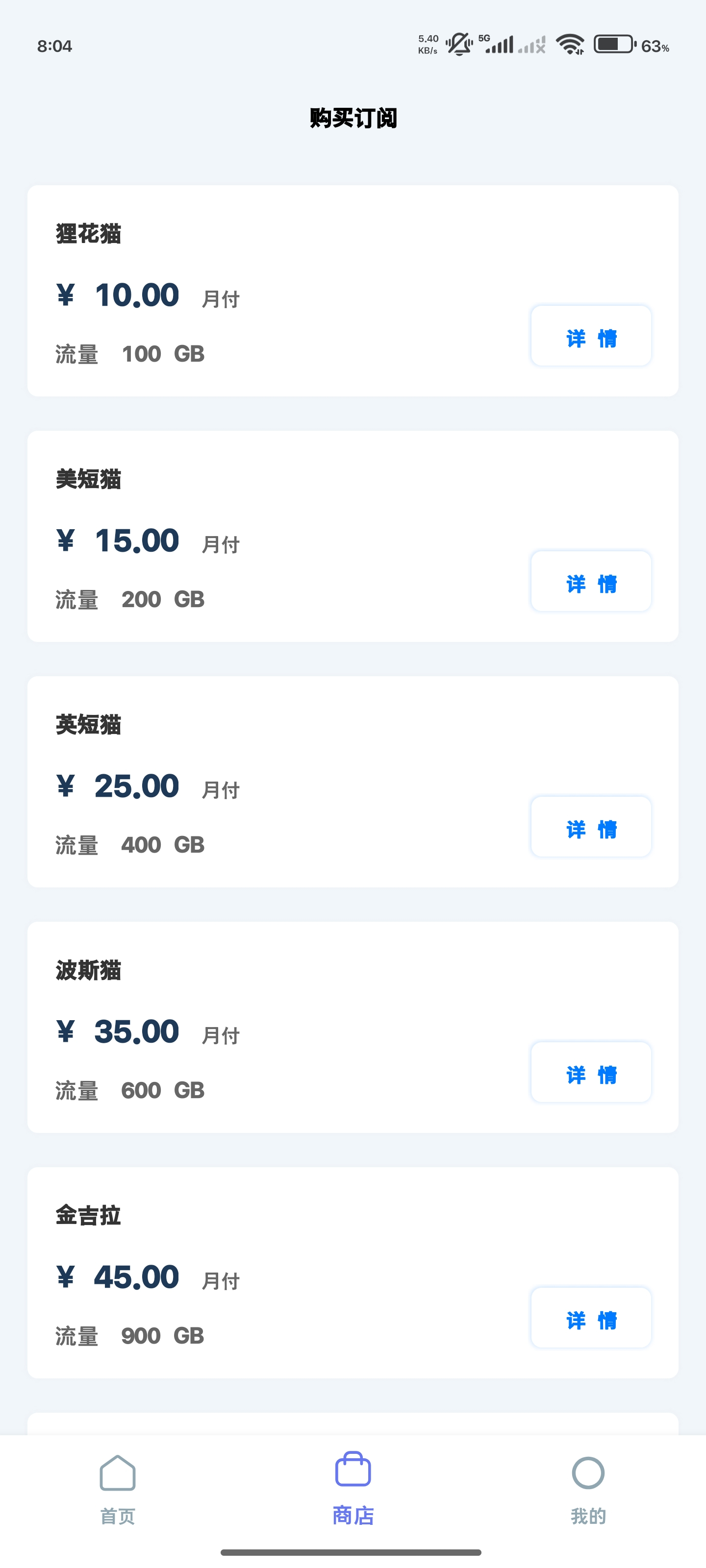View 详情 of the 美短猫 plan
Image resolution: width=706 pixels, height=1568 pixels.
591,581
